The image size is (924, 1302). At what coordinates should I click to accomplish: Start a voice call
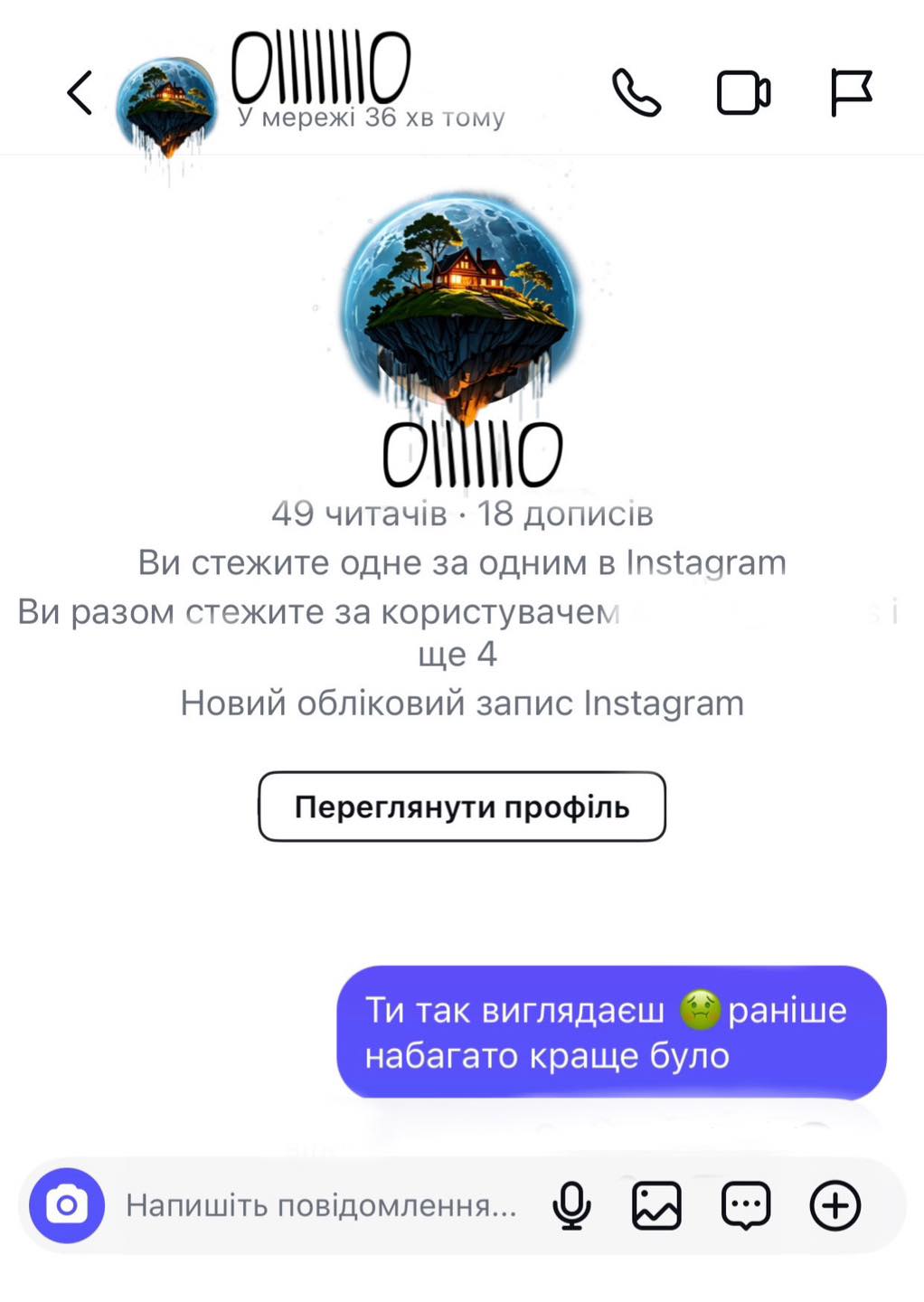click(636, 92)
